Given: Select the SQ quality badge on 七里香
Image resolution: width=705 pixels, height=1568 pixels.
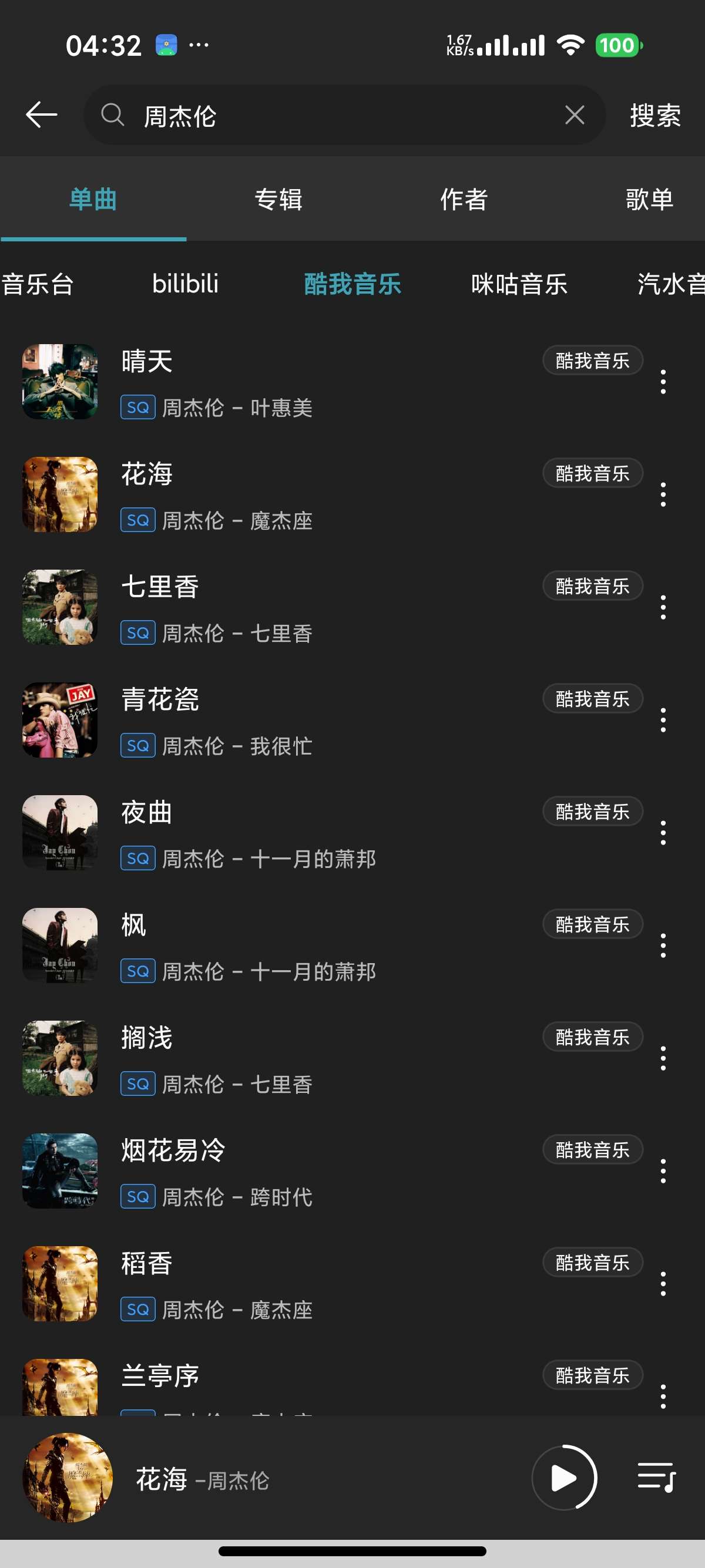Looking at the screenshot, I should tap(137, 634).
